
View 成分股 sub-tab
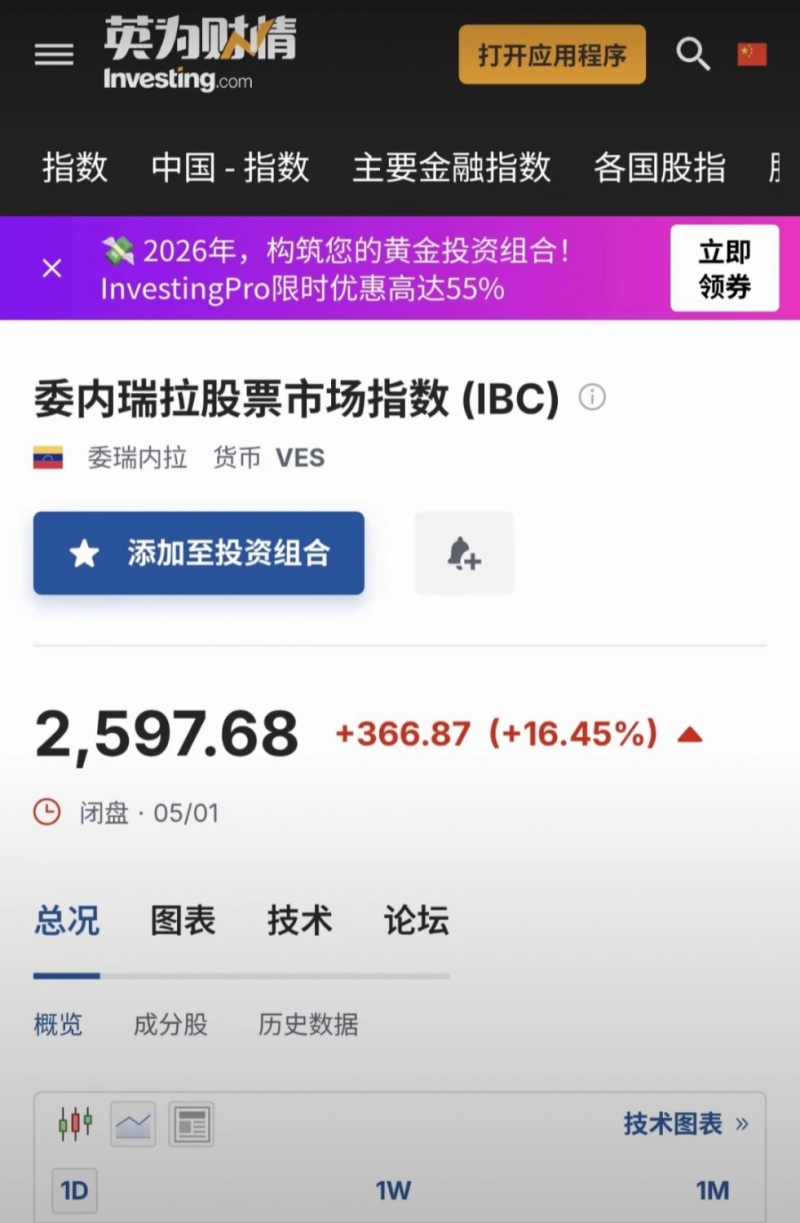tap(170, 1024)
